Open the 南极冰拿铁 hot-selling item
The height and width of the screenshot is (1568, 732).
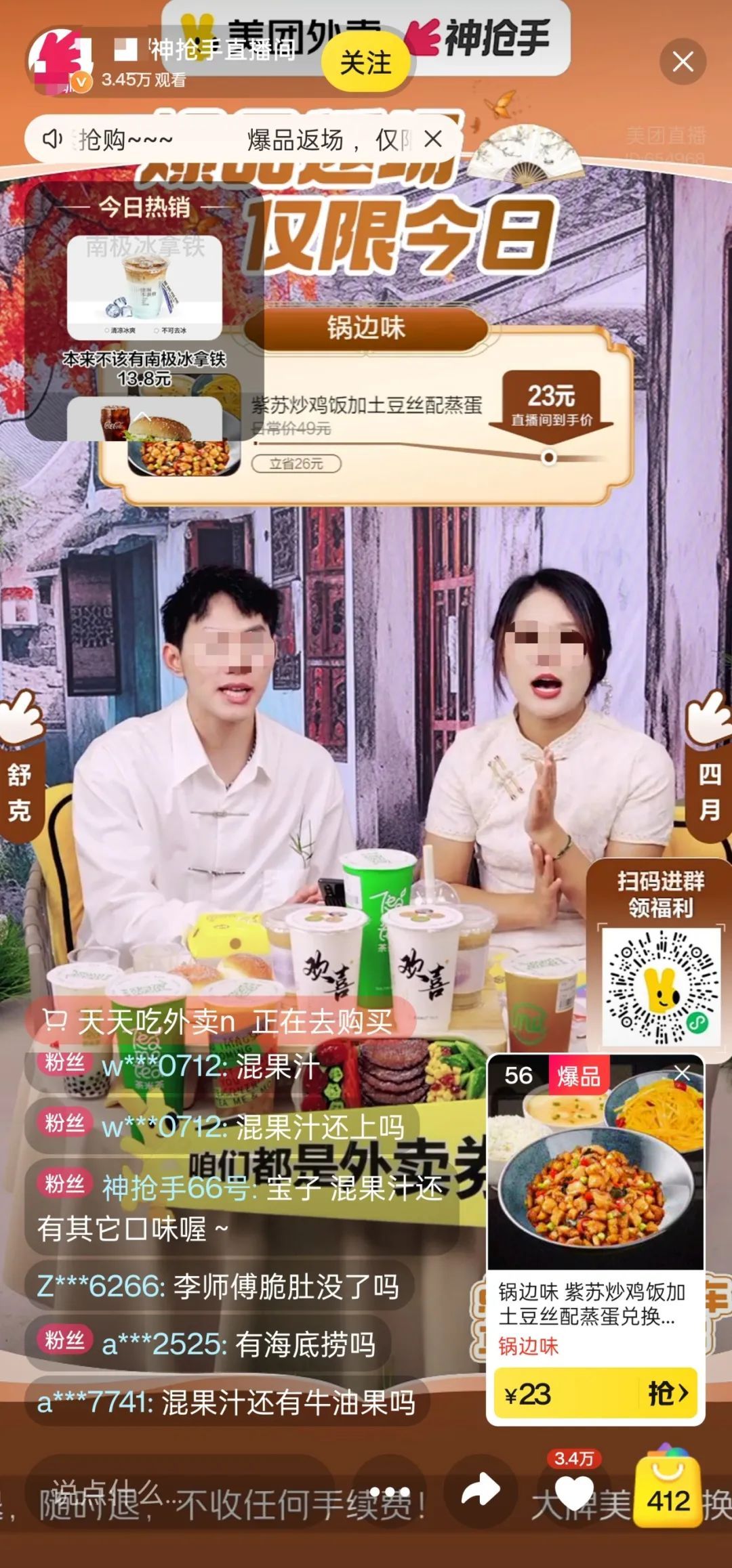144,287
